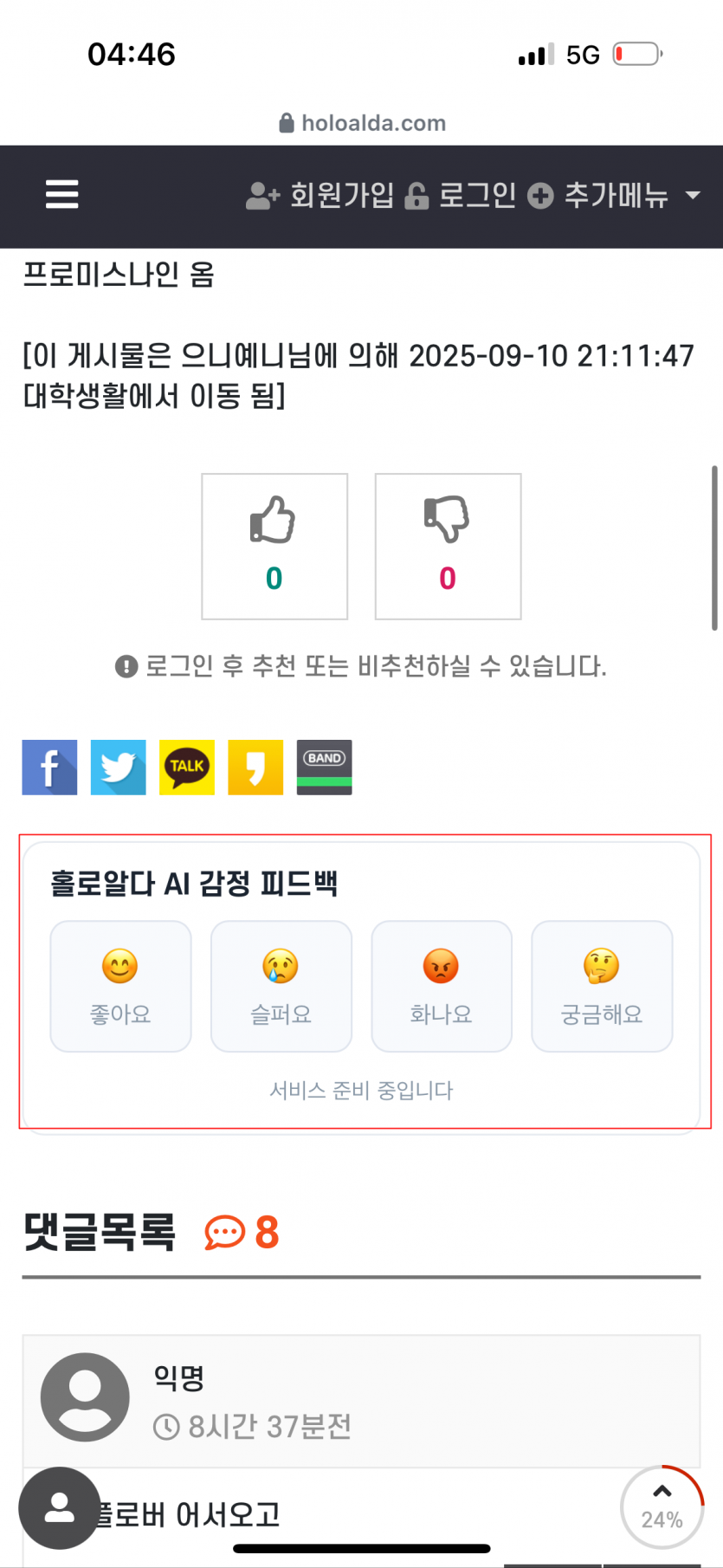Select the 좋아요 emotion feedback
723x1568 pixels.
pyautogui.click(x=120, y=986)
